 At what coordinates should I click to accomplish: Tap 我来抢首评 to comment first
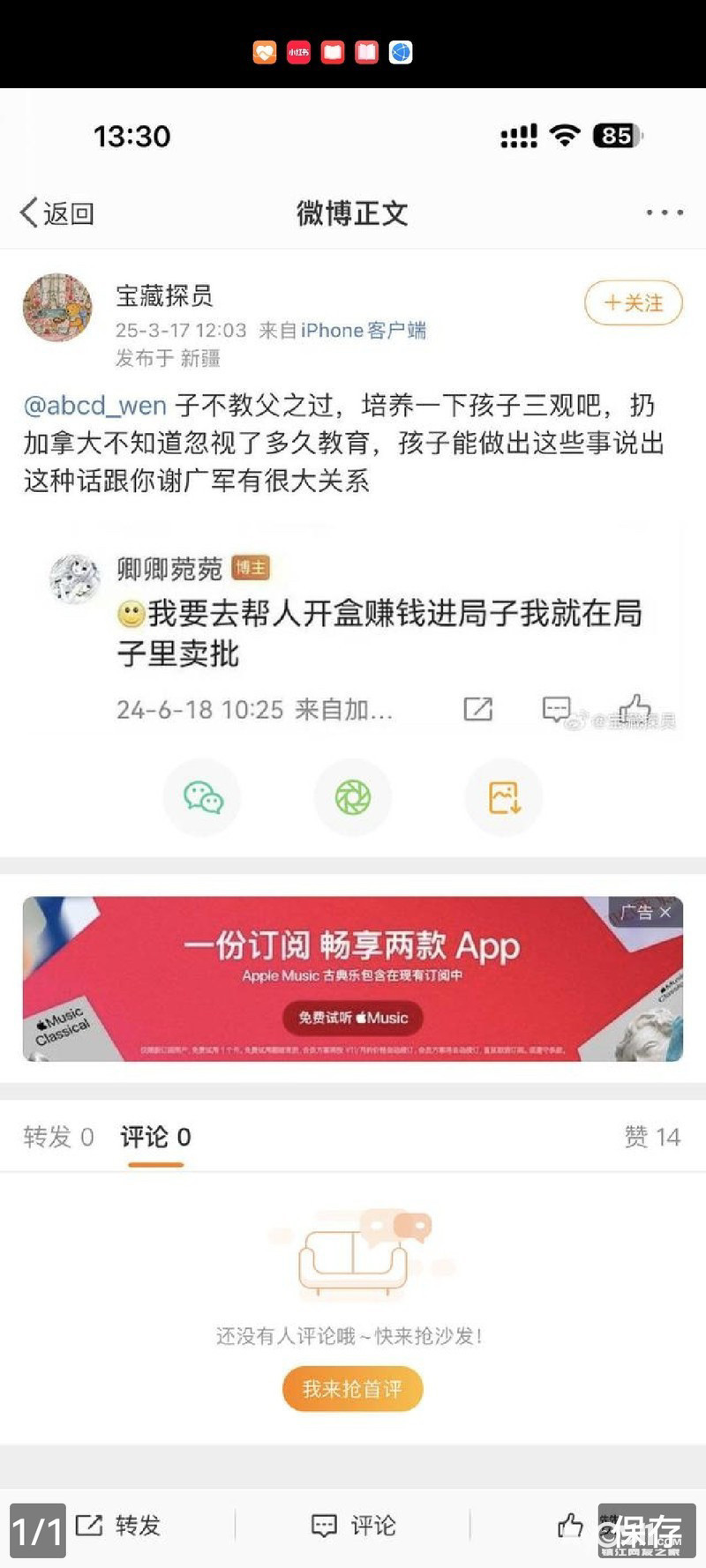353,1389
